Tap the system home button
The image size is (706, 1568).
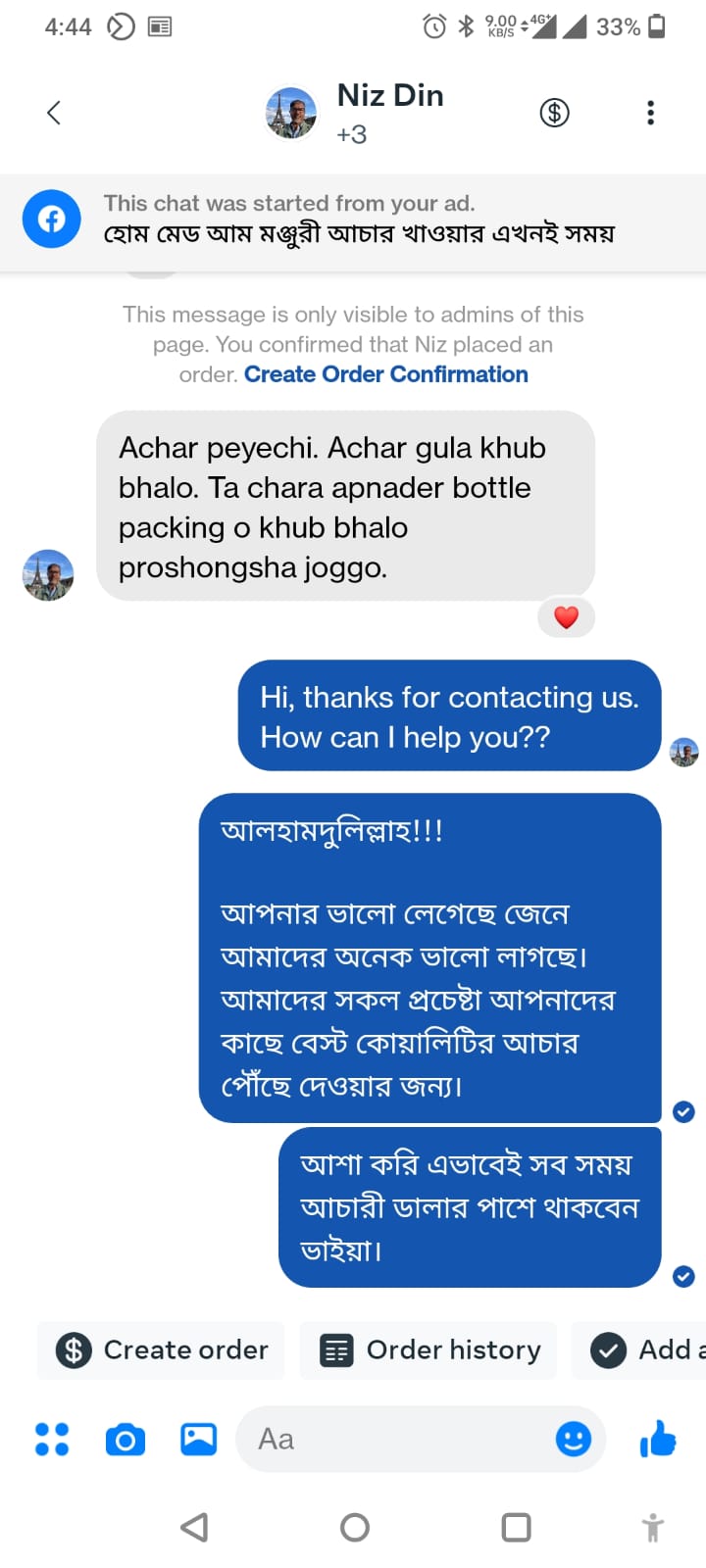(x=354, y=1527)
